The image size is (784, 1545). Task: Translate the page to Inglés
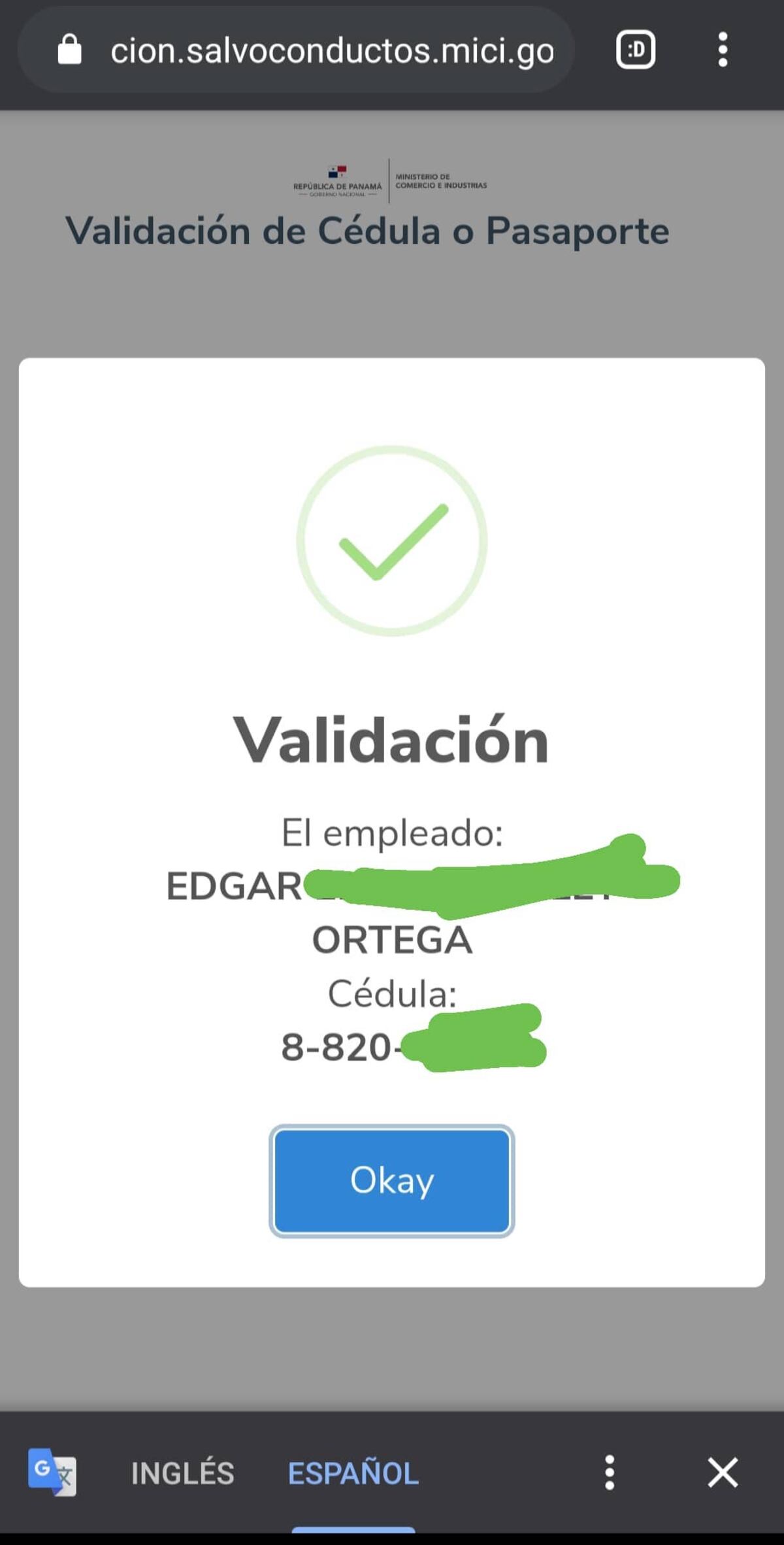click(x=182, y=1473)
